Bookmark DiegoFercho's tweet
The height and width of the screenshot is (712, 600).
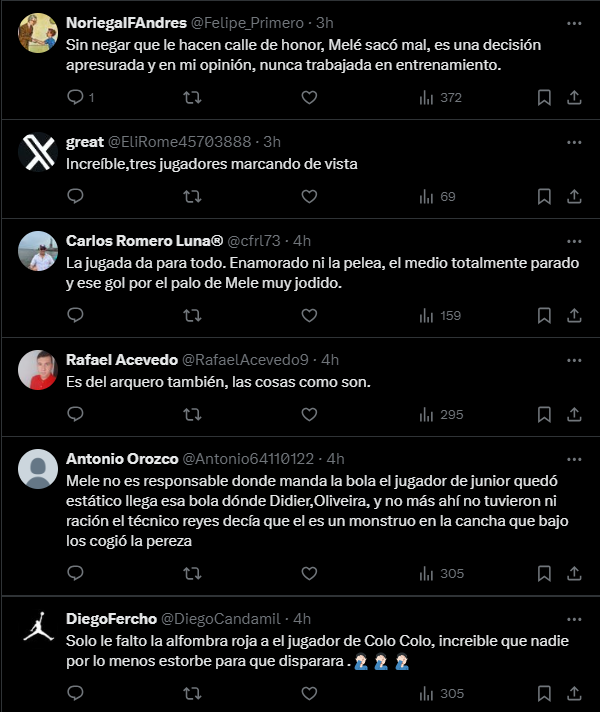pos(544,693)
